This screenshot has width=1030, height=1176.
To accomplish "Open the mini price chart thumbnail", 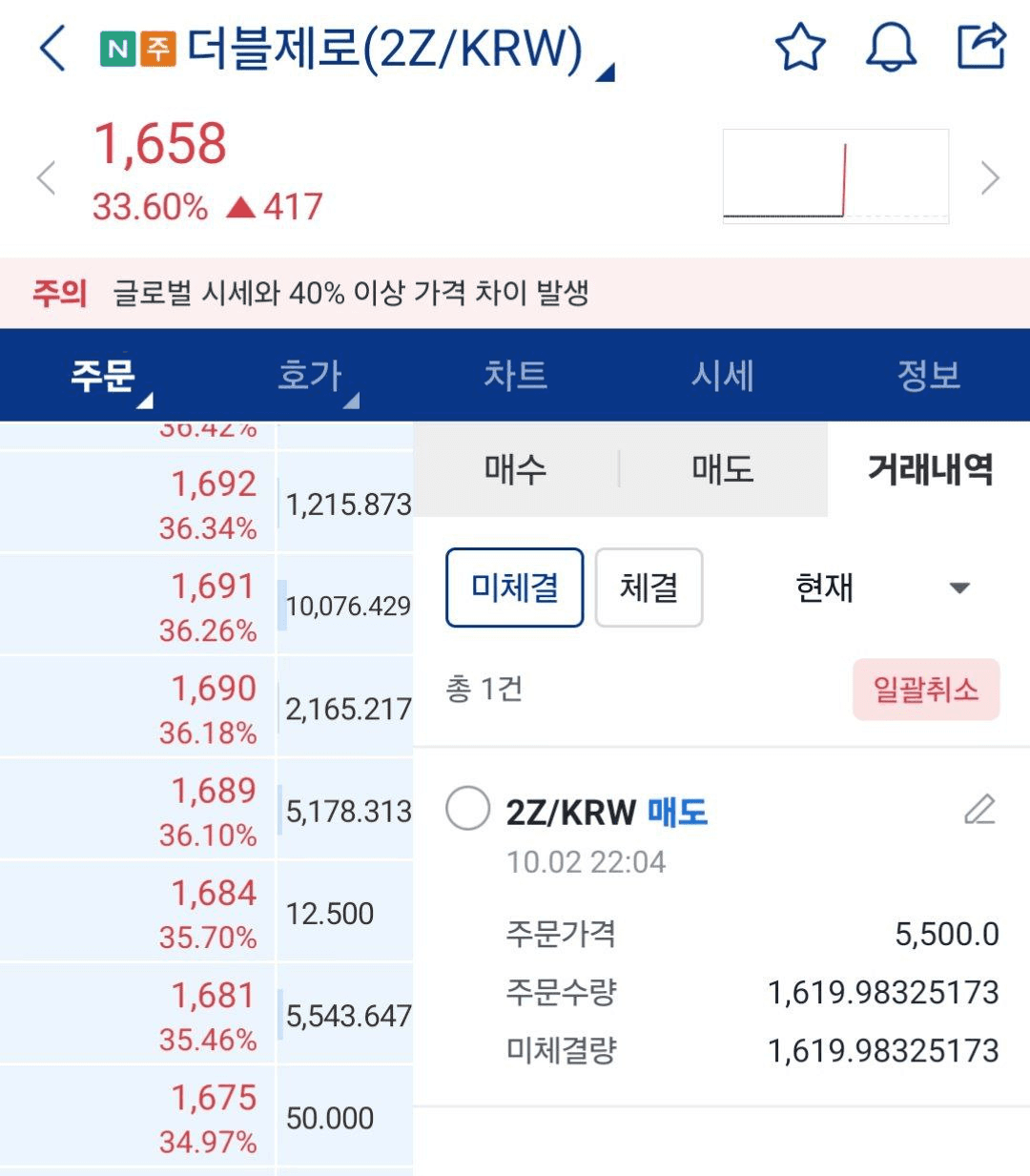I will click(x=835, y=176).
